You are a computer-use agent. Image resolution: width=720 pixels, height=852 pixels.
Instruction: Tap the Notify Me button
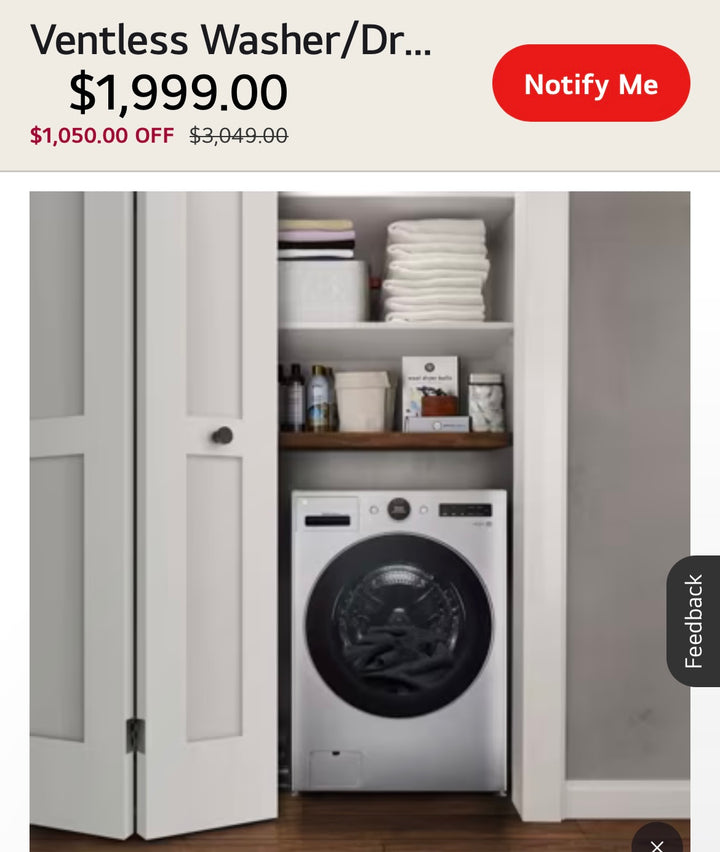click(591, 83)
